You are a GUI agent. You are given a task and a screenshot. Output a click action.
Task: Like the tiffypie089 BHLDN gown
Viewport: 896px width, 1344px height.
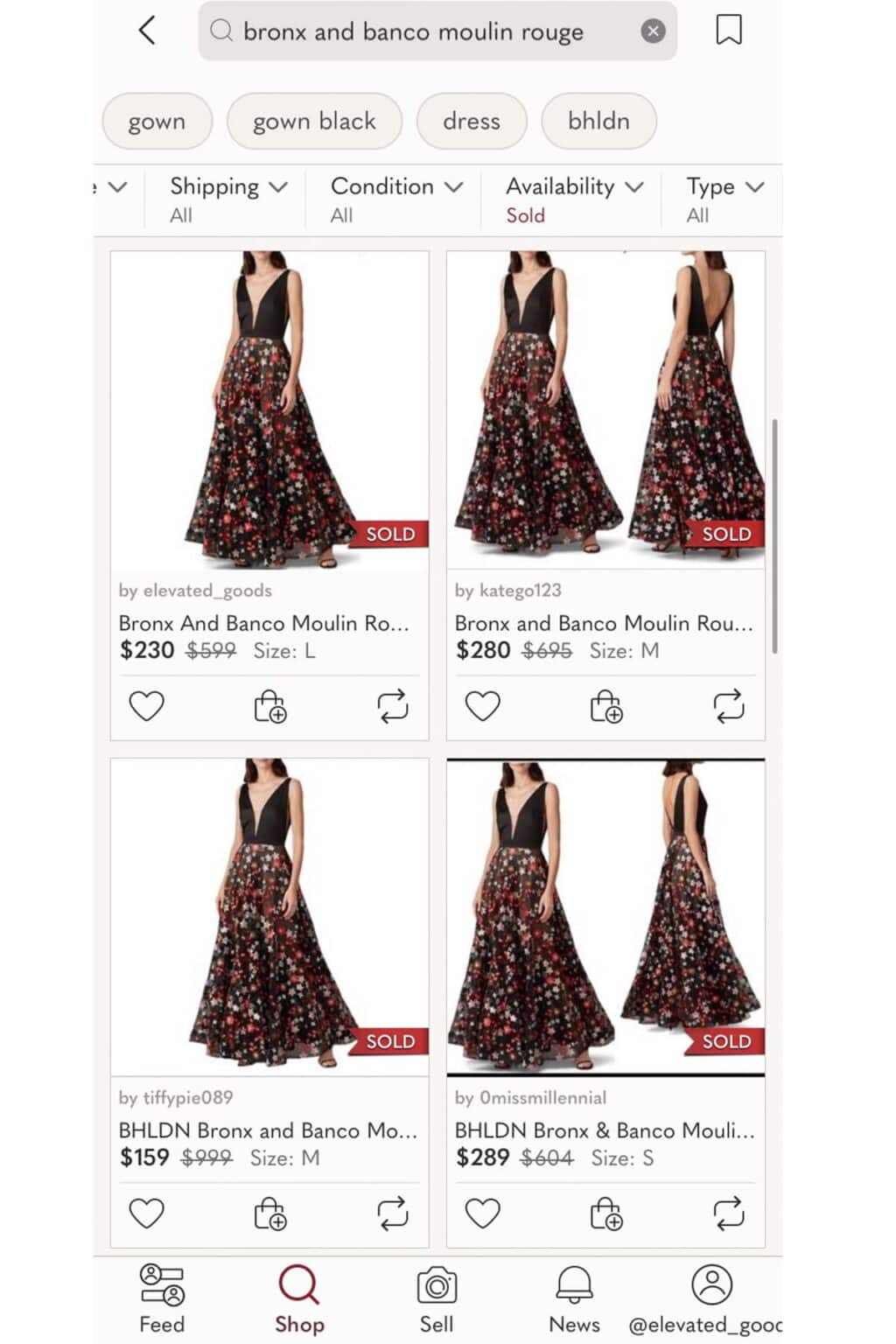[146, 1214]
